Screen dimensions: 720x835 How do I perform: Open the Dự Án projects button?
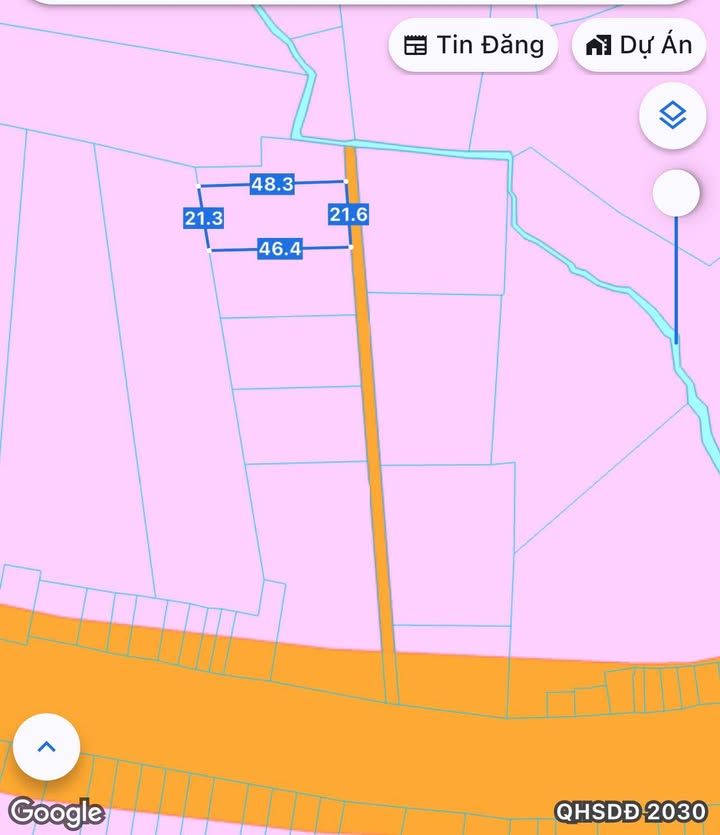click(x=639, y=45)
